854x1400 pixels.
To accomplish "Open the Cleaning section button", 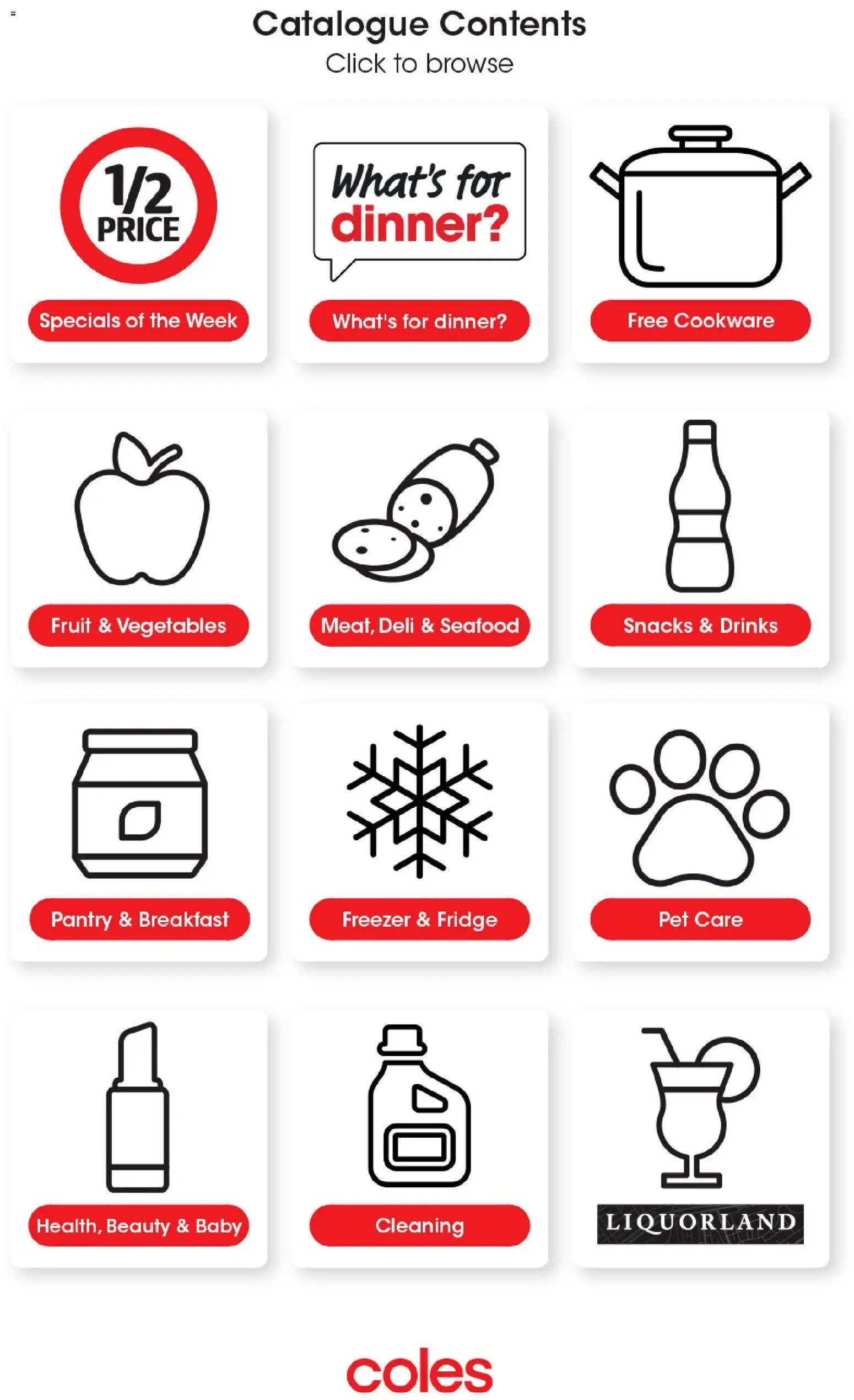I will pyautogui.click(x=419, y=1225).
